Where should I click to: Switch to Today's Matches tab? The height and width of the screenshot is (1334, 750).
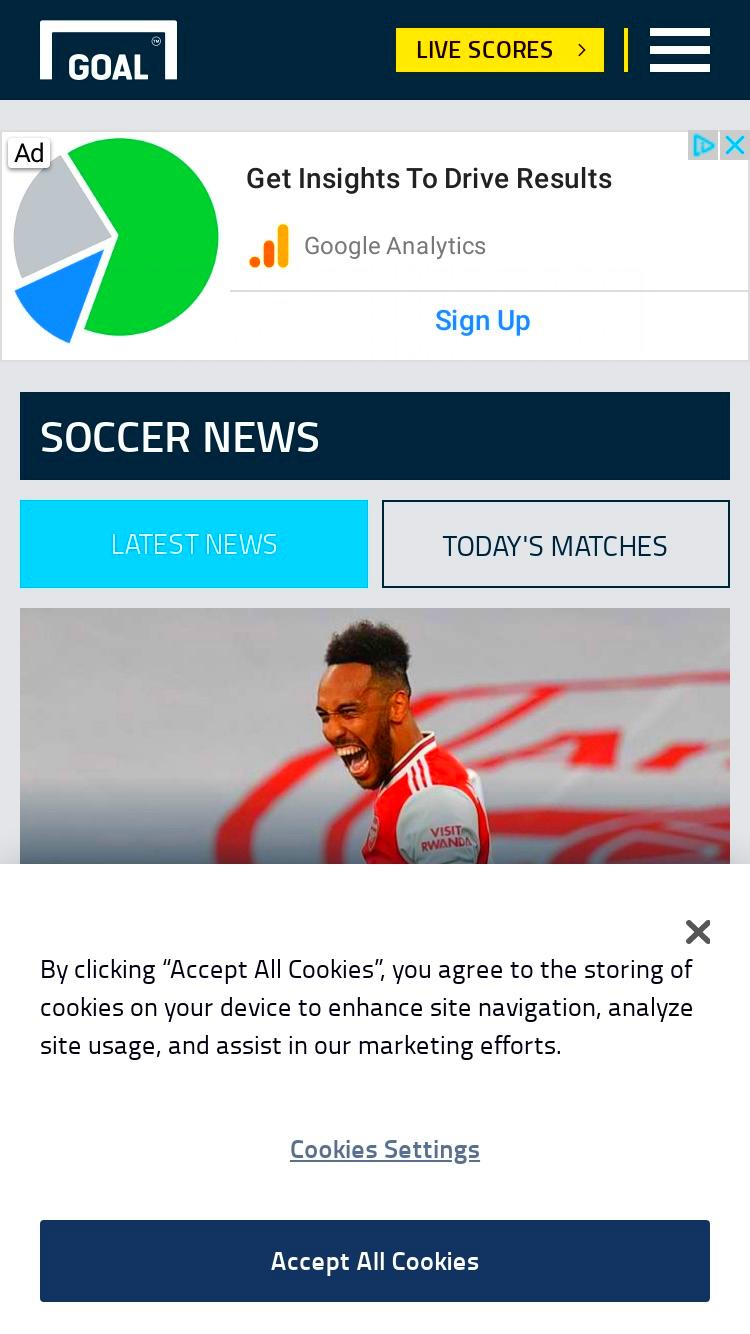coord(556,544)
